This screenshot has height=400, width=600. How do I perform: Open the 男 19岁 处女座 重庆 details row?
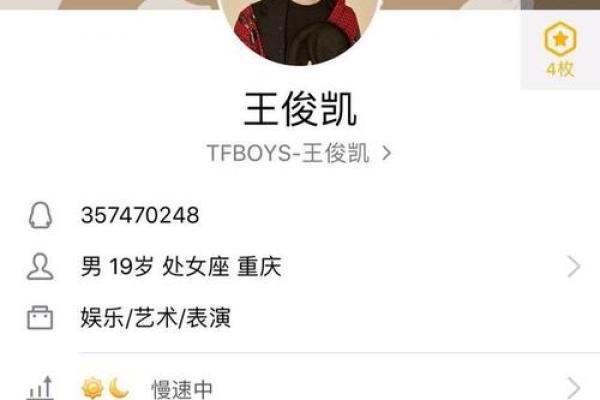pos(300,267)
